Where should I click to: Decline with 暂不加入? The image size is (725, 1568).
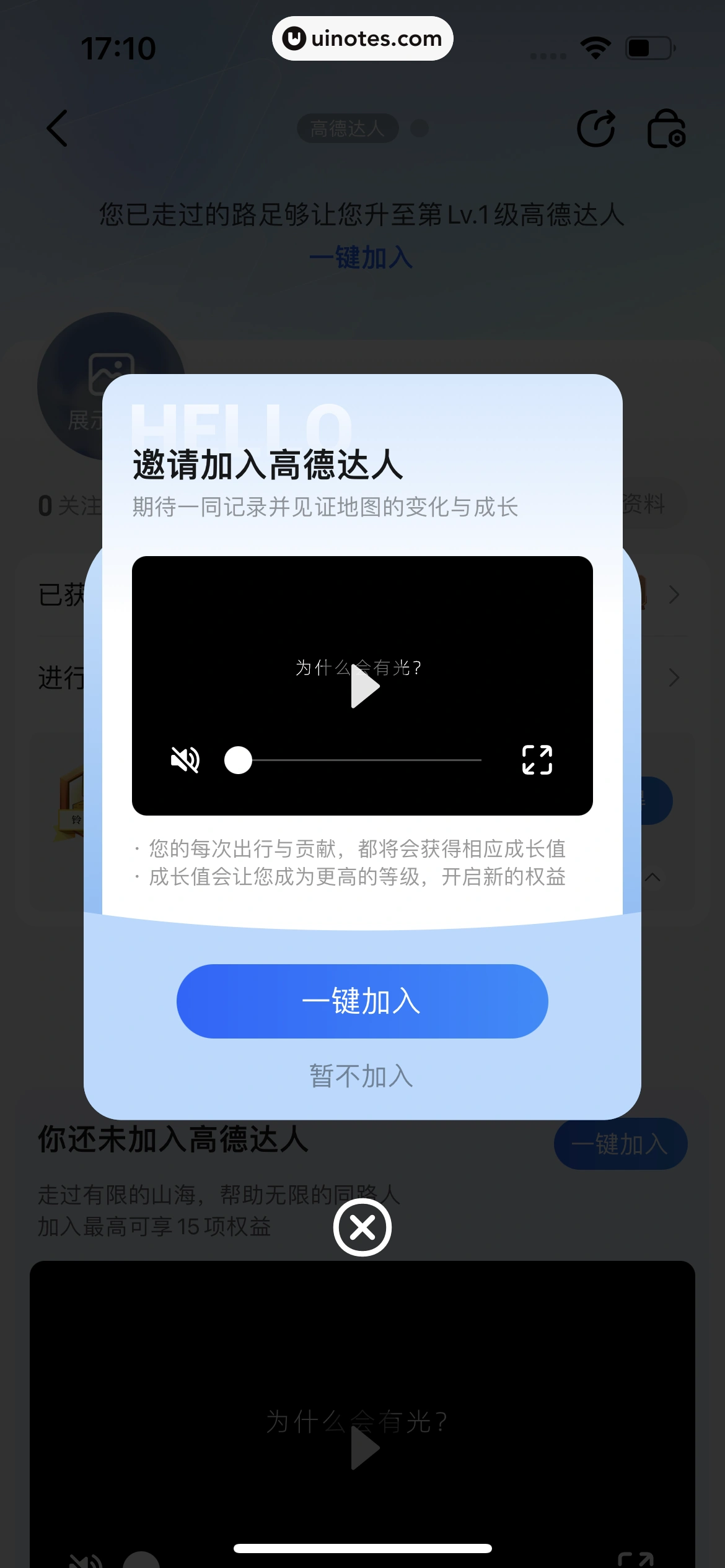tap(362, 1076)
